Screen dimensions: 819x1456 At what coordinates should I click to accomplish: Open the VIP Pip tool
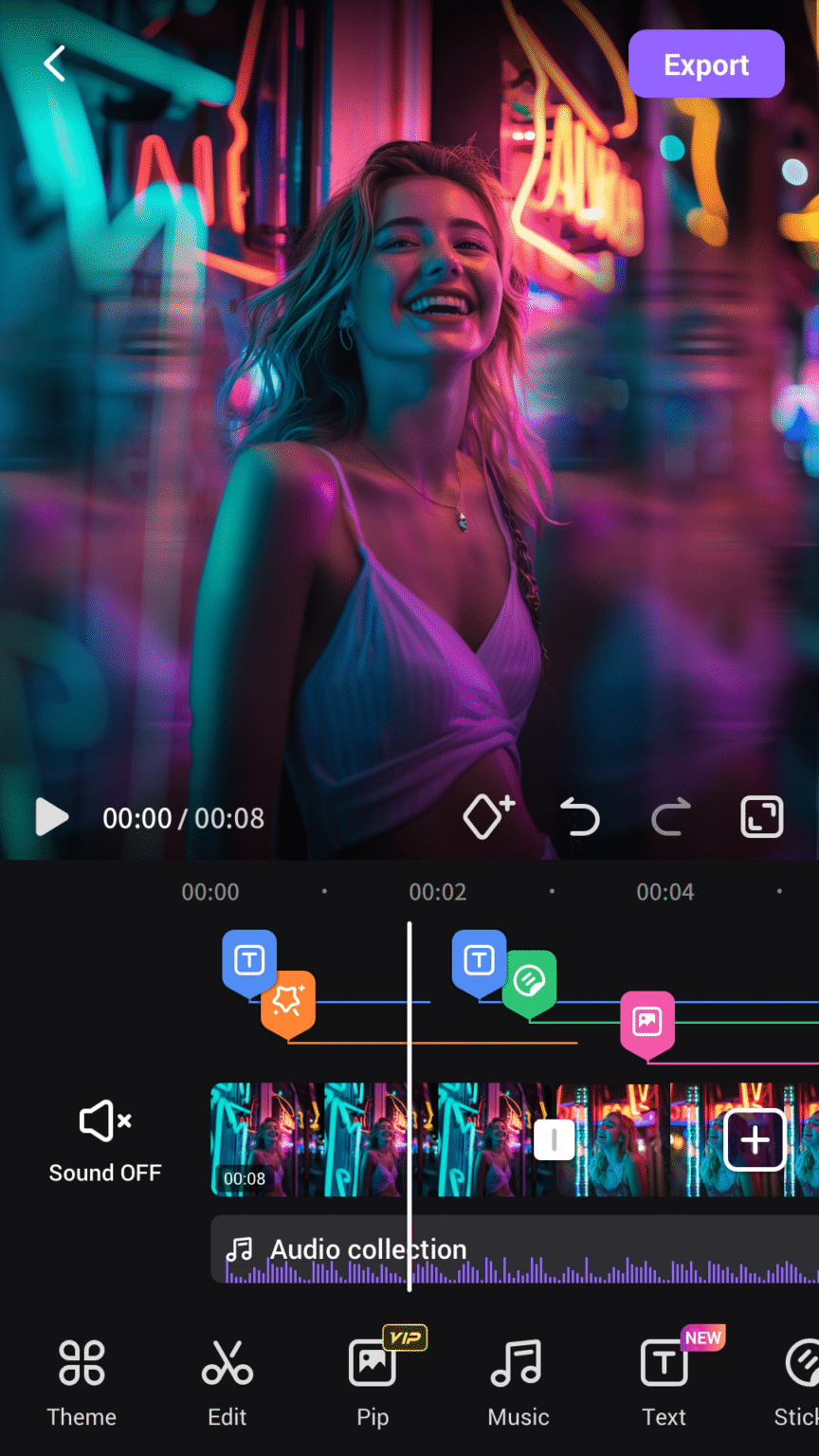[372, 1379]
